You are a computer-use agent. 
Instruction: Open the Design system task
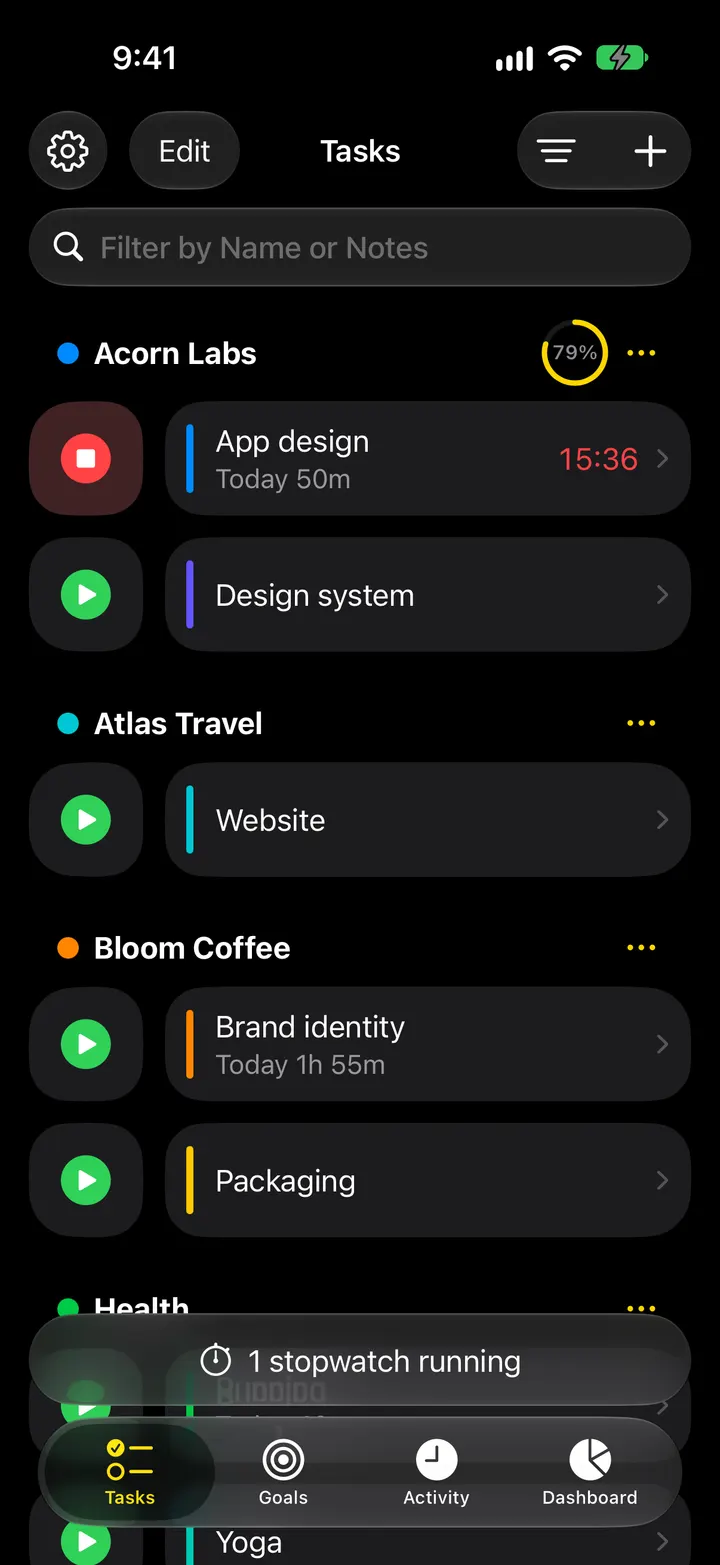point(428,595)
